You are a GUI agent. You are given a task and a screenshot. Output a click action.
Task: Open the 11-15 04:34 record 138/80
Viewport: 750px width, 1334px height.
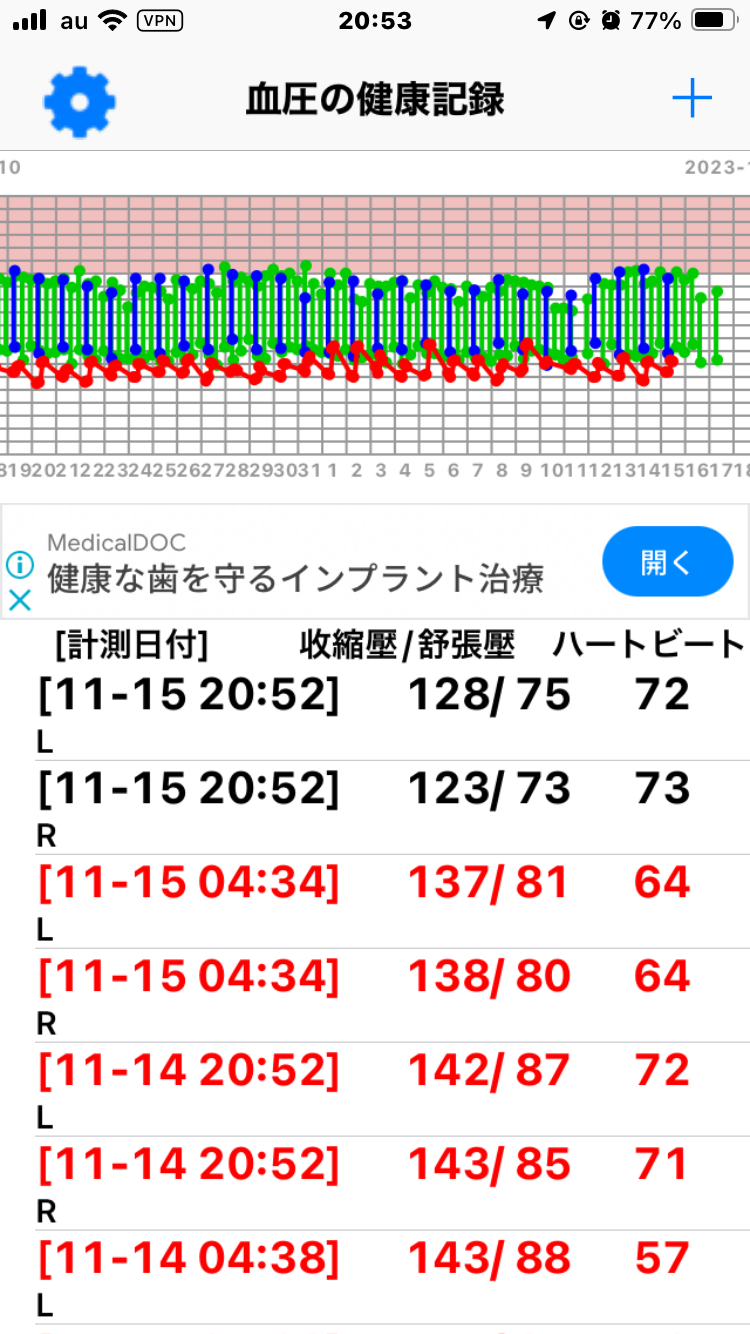pyautogui.click(x=375, y=996)
